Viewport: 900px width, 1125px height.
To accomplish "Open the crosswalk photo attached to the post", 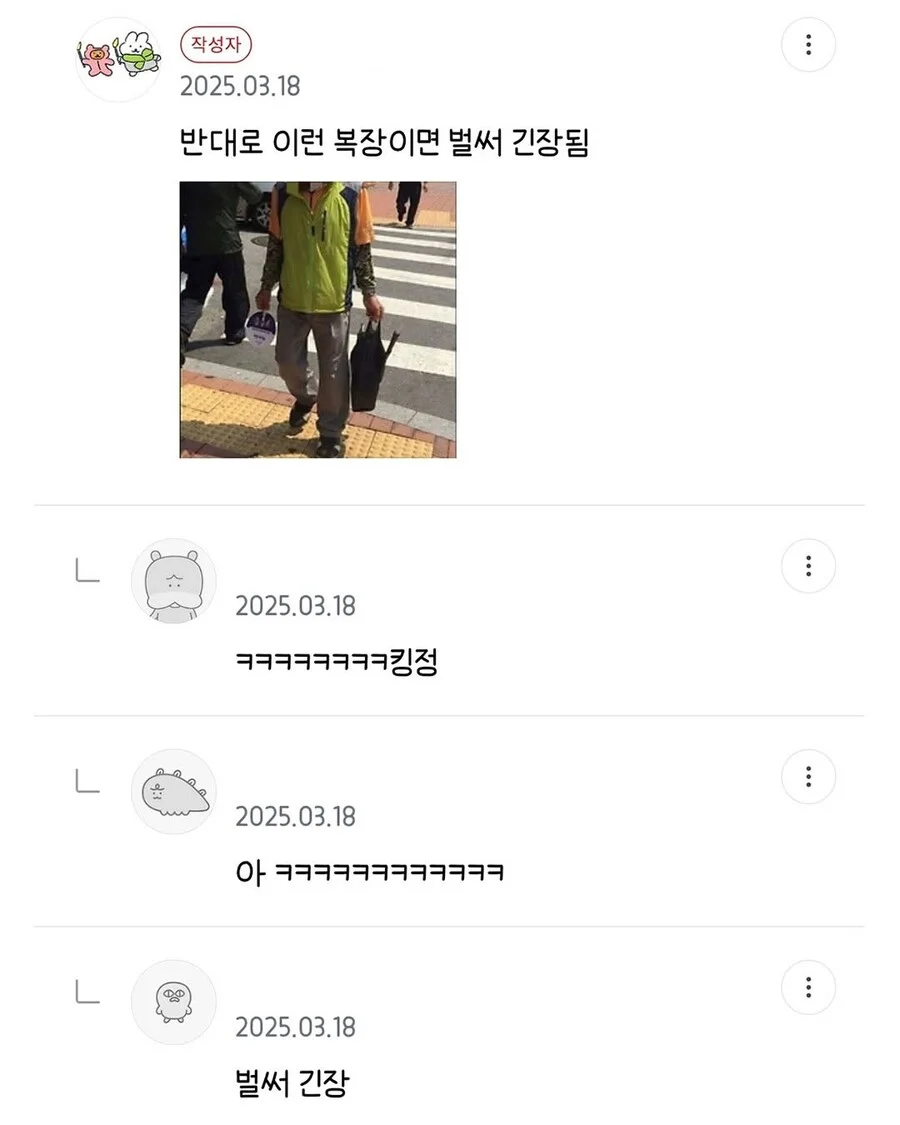I will coord(317,320).
